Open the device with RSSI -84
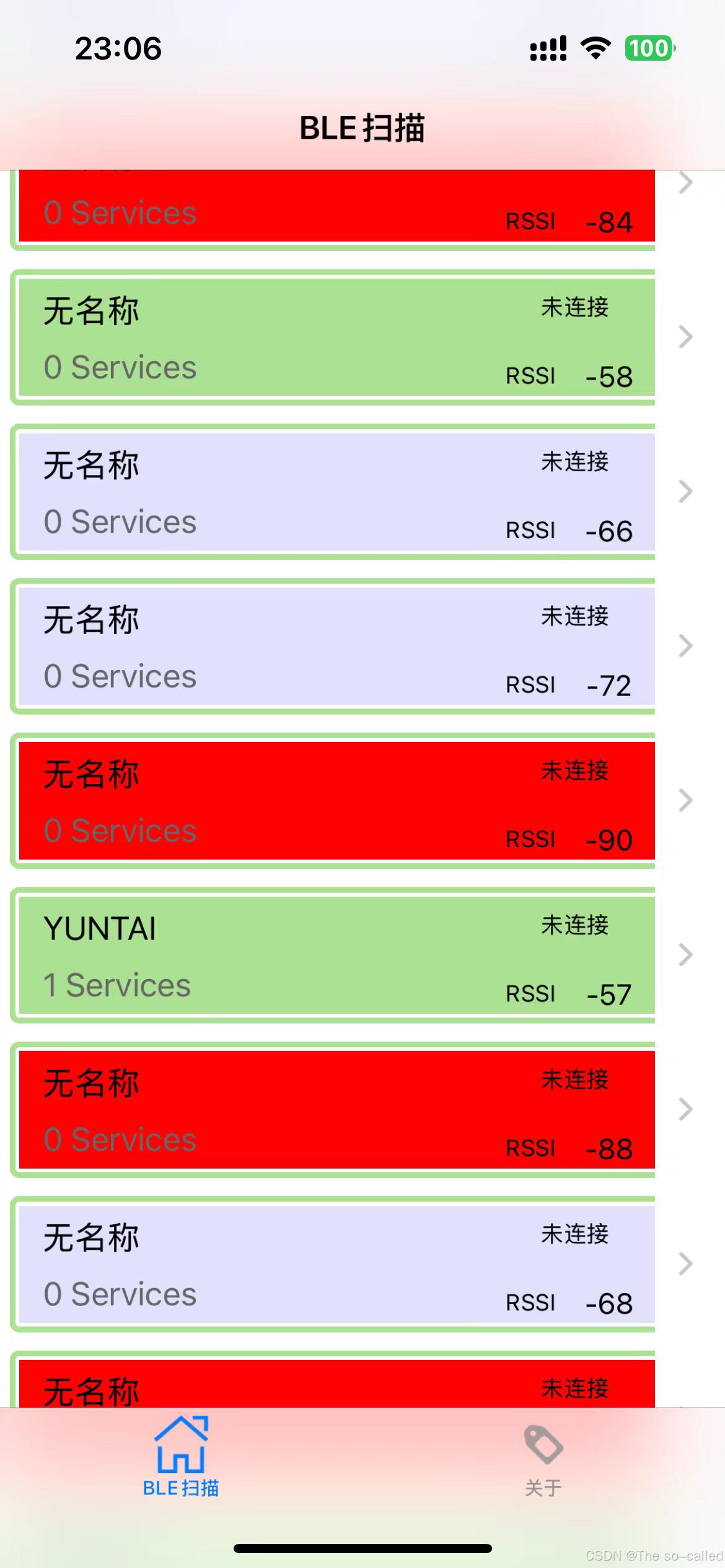This screenshot has height=1568, width=725. tap(335, 207)
